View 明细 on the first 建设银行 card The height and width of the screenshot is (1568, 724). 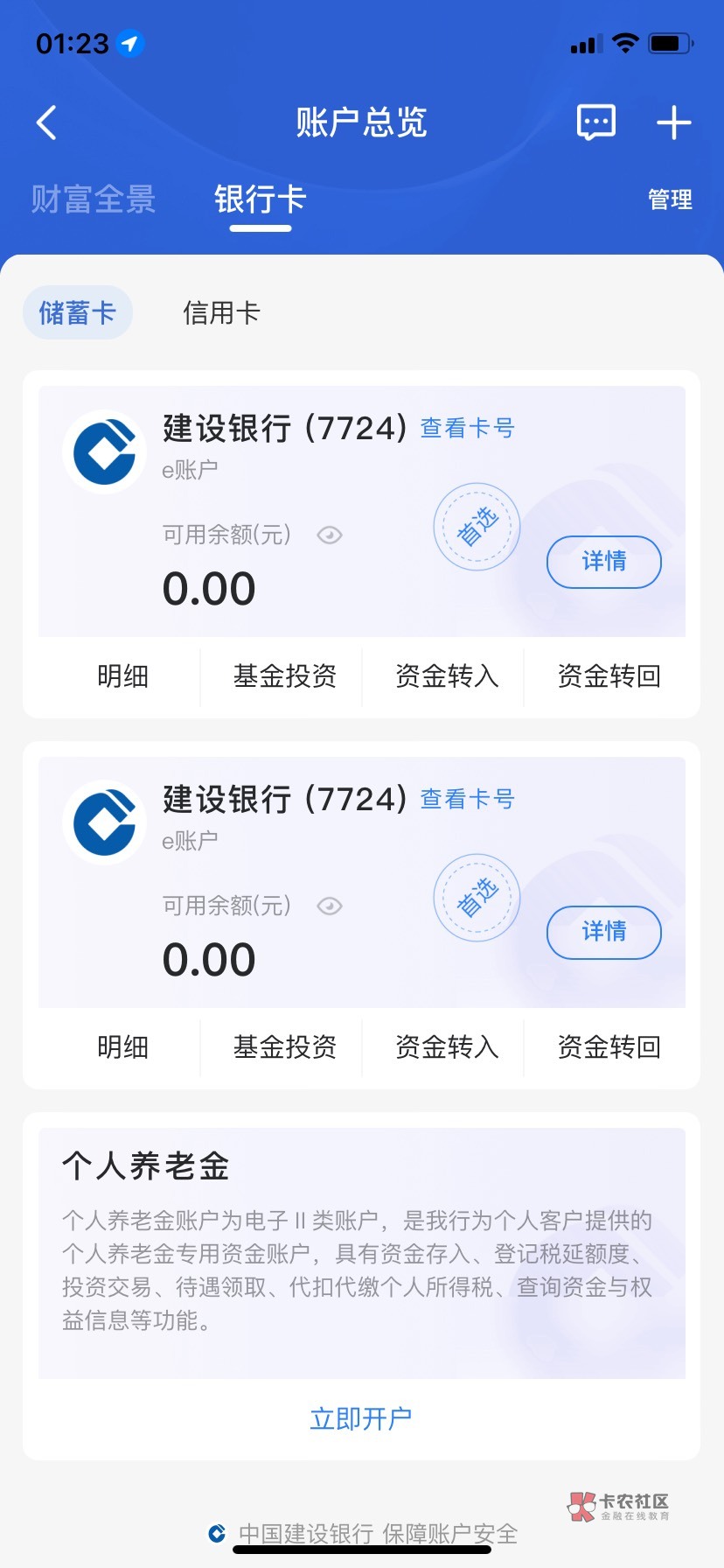(x=122, y=676)
